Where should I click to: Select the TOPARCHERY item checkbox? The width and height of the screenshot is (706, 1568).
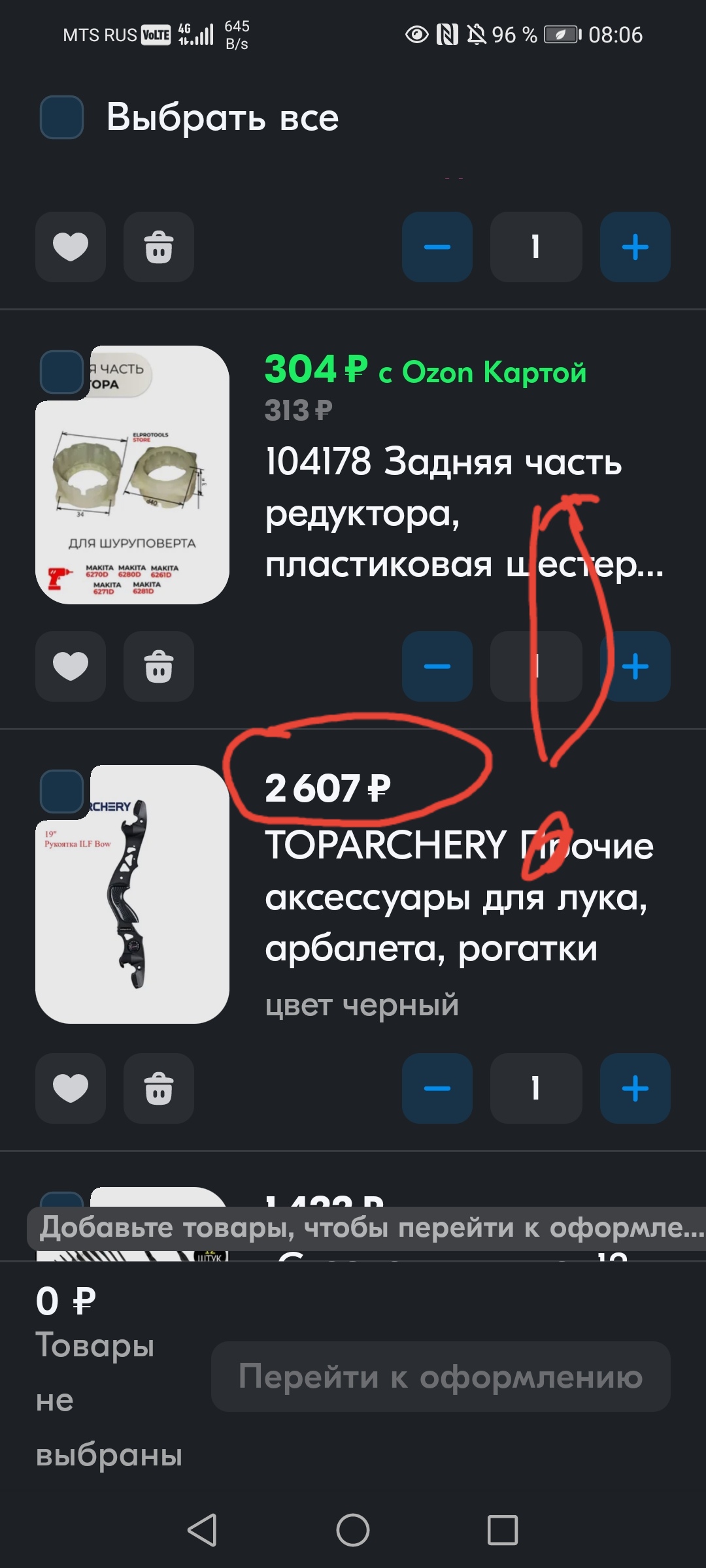pyautogui.click(x=61, y=791)
